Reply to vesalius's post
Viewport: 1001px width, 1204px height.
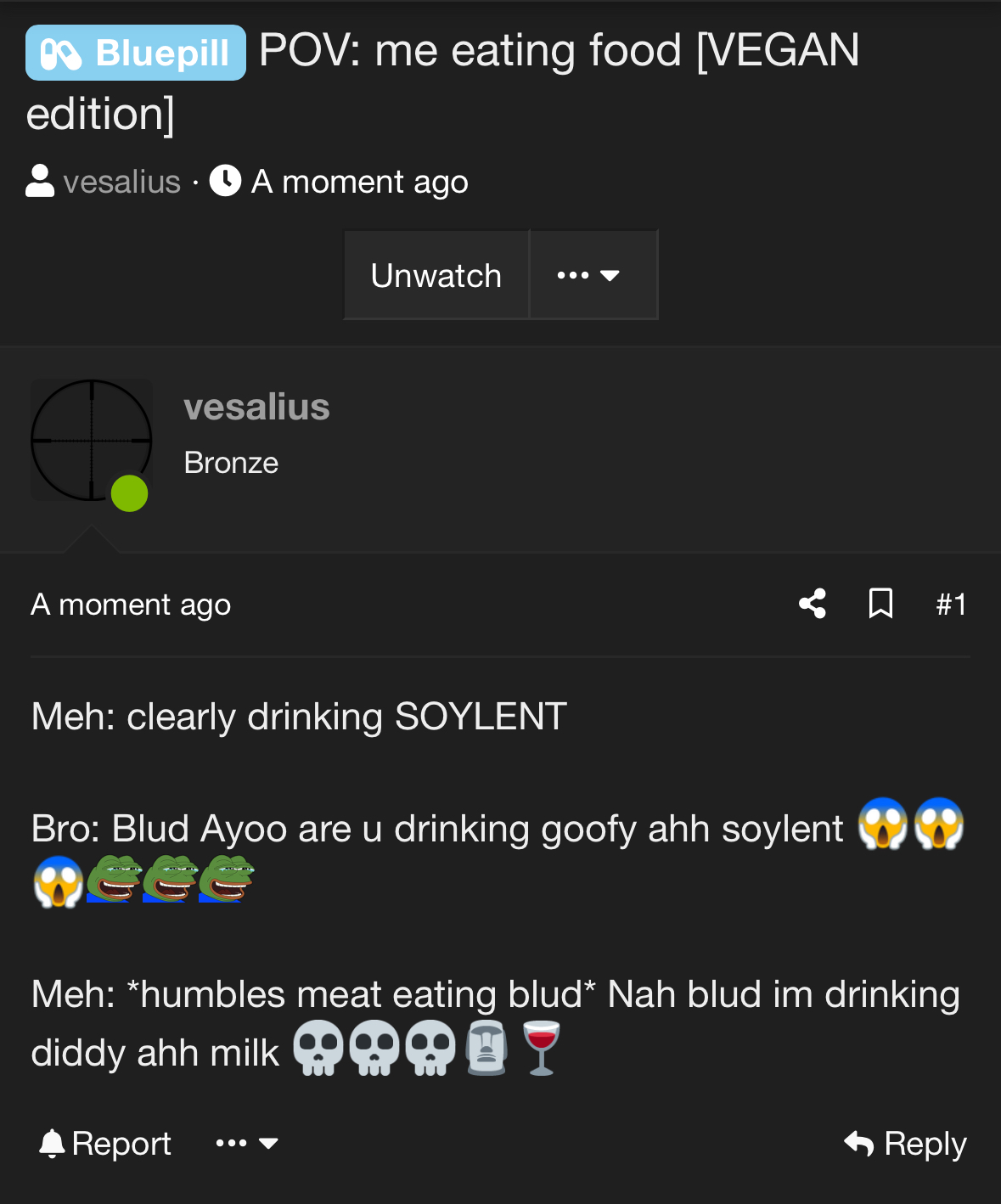[906, 1143]
